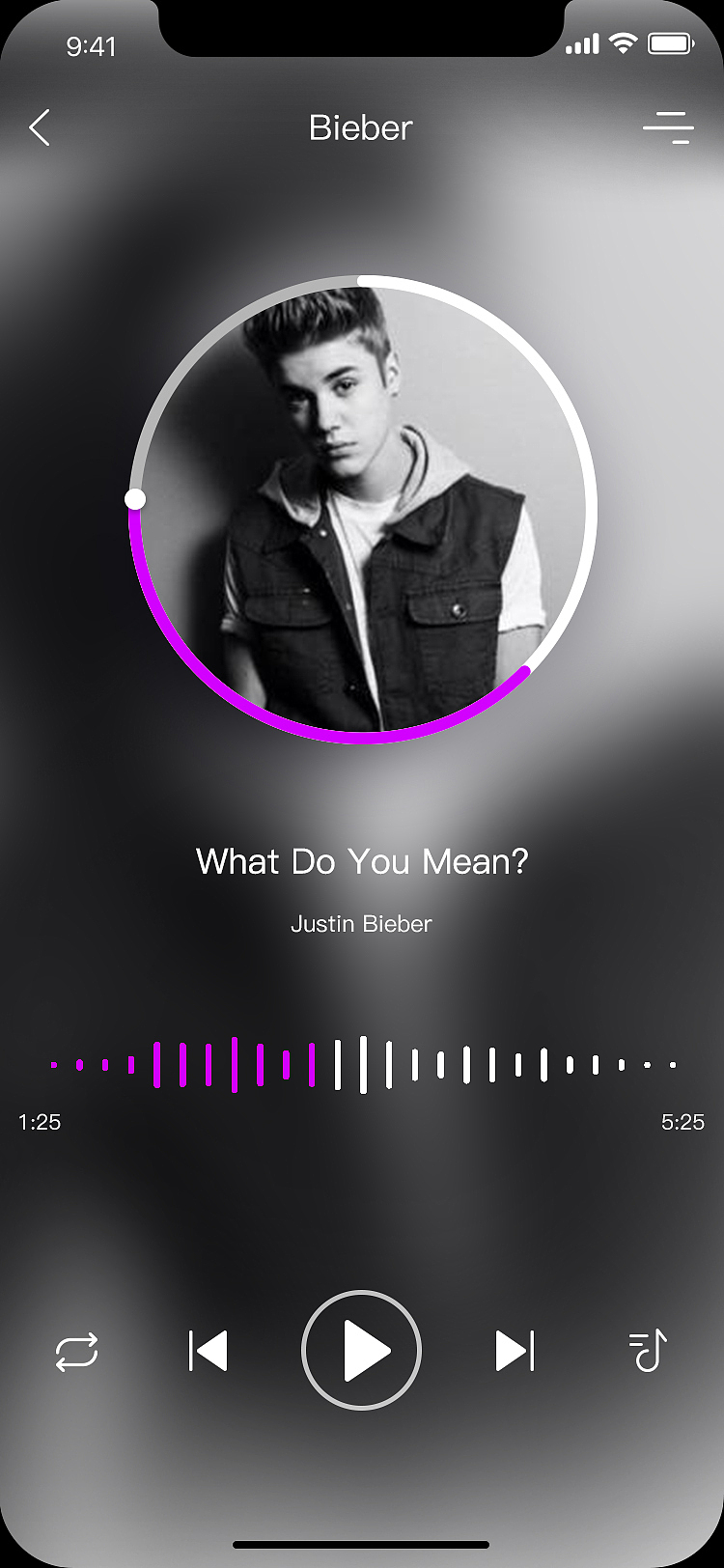The width and height of the screenshot is (724, 1568).
Task: Go back using the top-left arrow
Action: 40,127
